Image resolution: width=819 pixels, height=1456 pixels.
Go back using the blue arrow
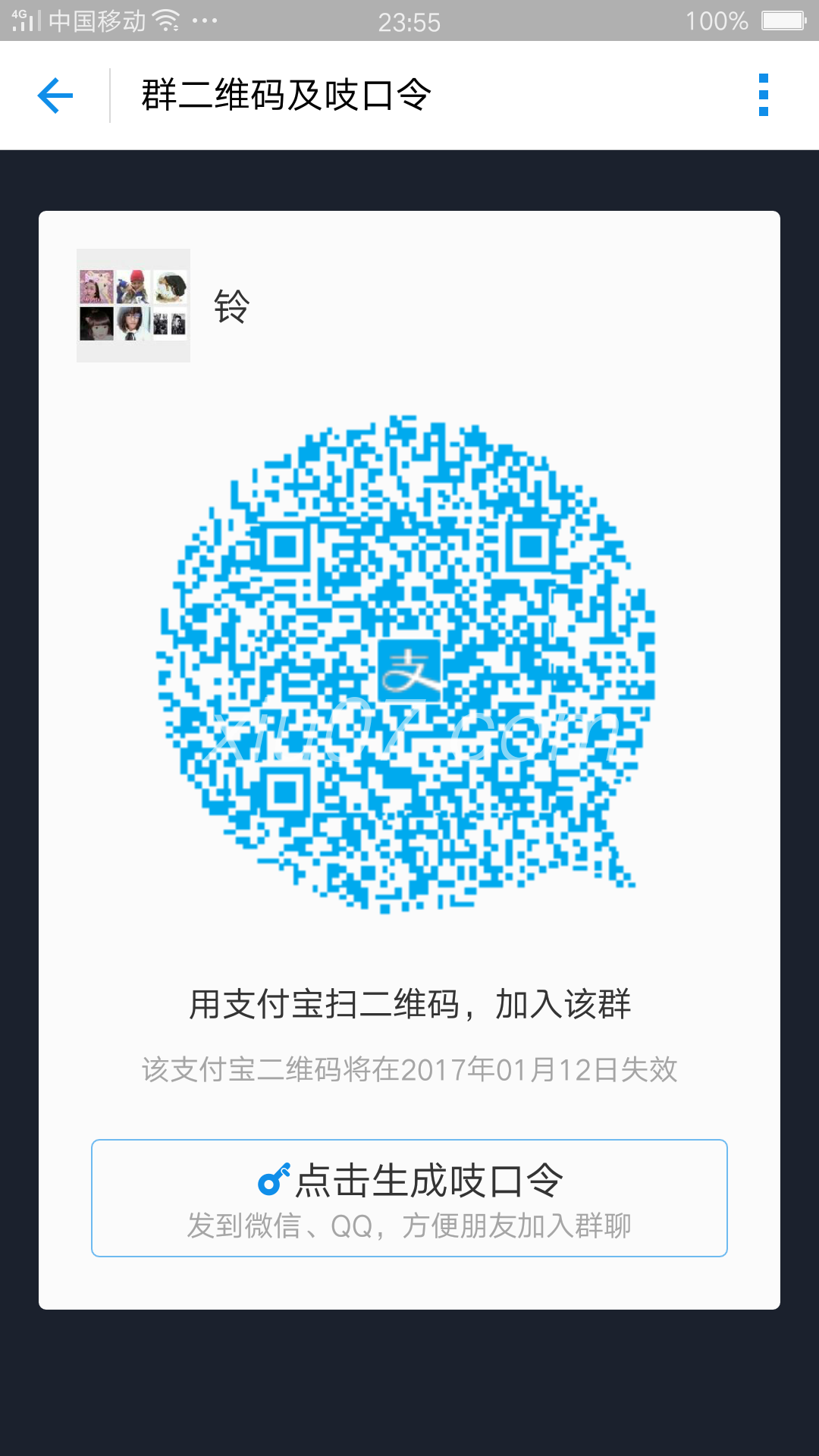tap(55, 96)
